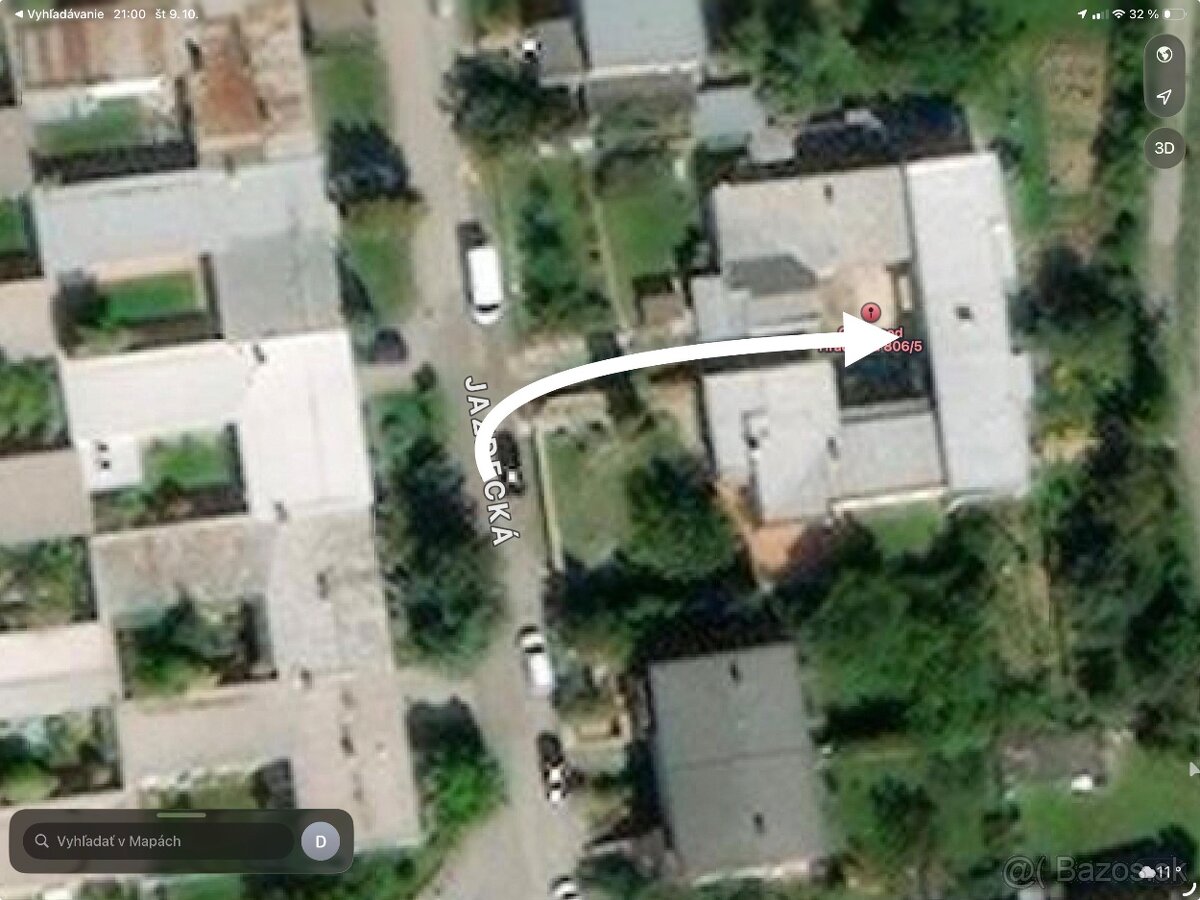Open the map mode globe button

[x=1164, y=55]
